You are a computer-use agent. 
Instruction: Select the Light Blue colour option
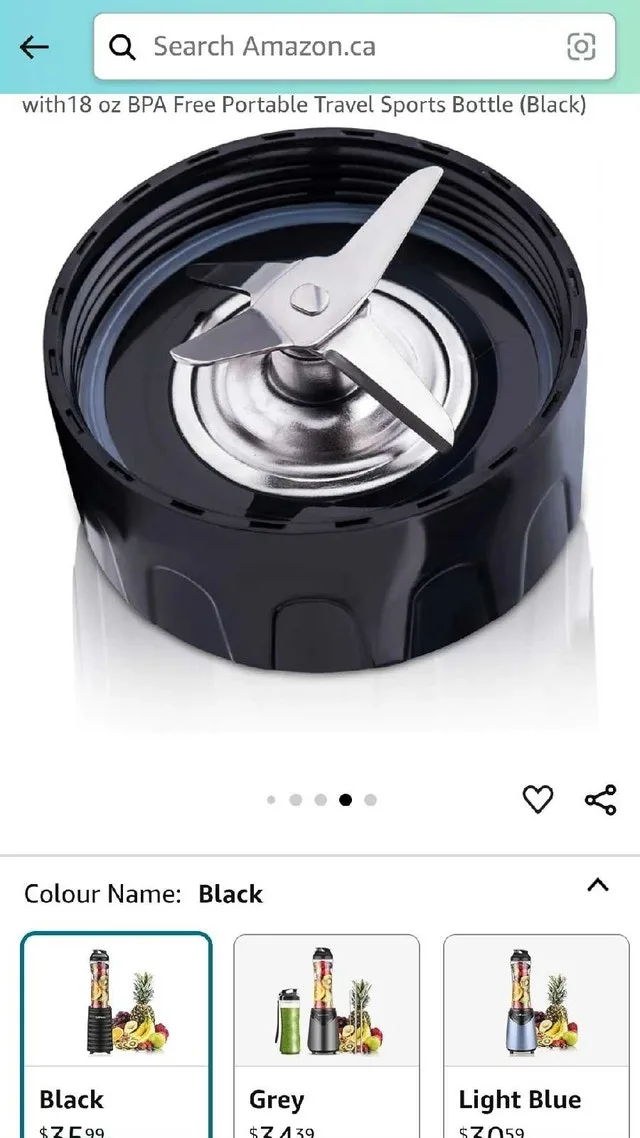coord(536,1035)
